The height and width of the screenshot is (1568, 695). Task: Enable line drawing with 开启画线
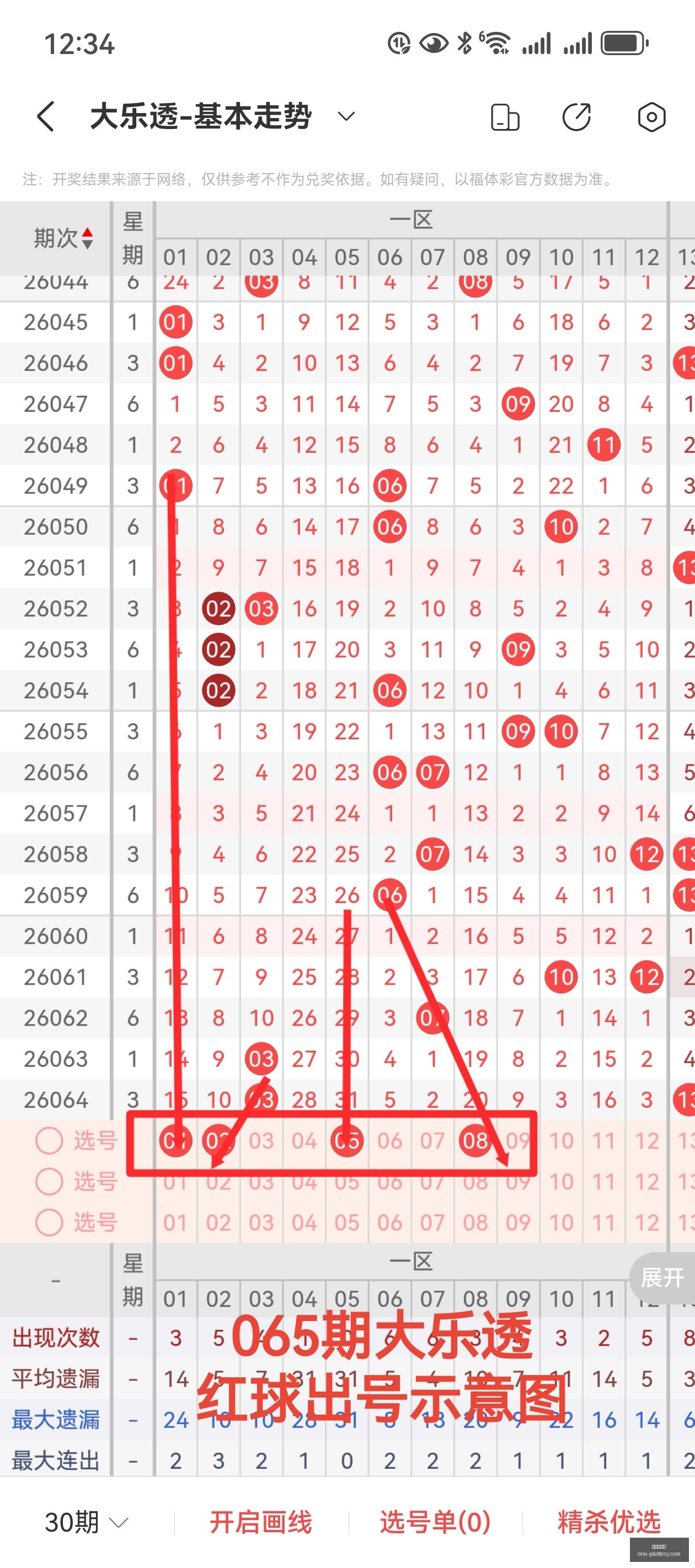point(261,1522)
